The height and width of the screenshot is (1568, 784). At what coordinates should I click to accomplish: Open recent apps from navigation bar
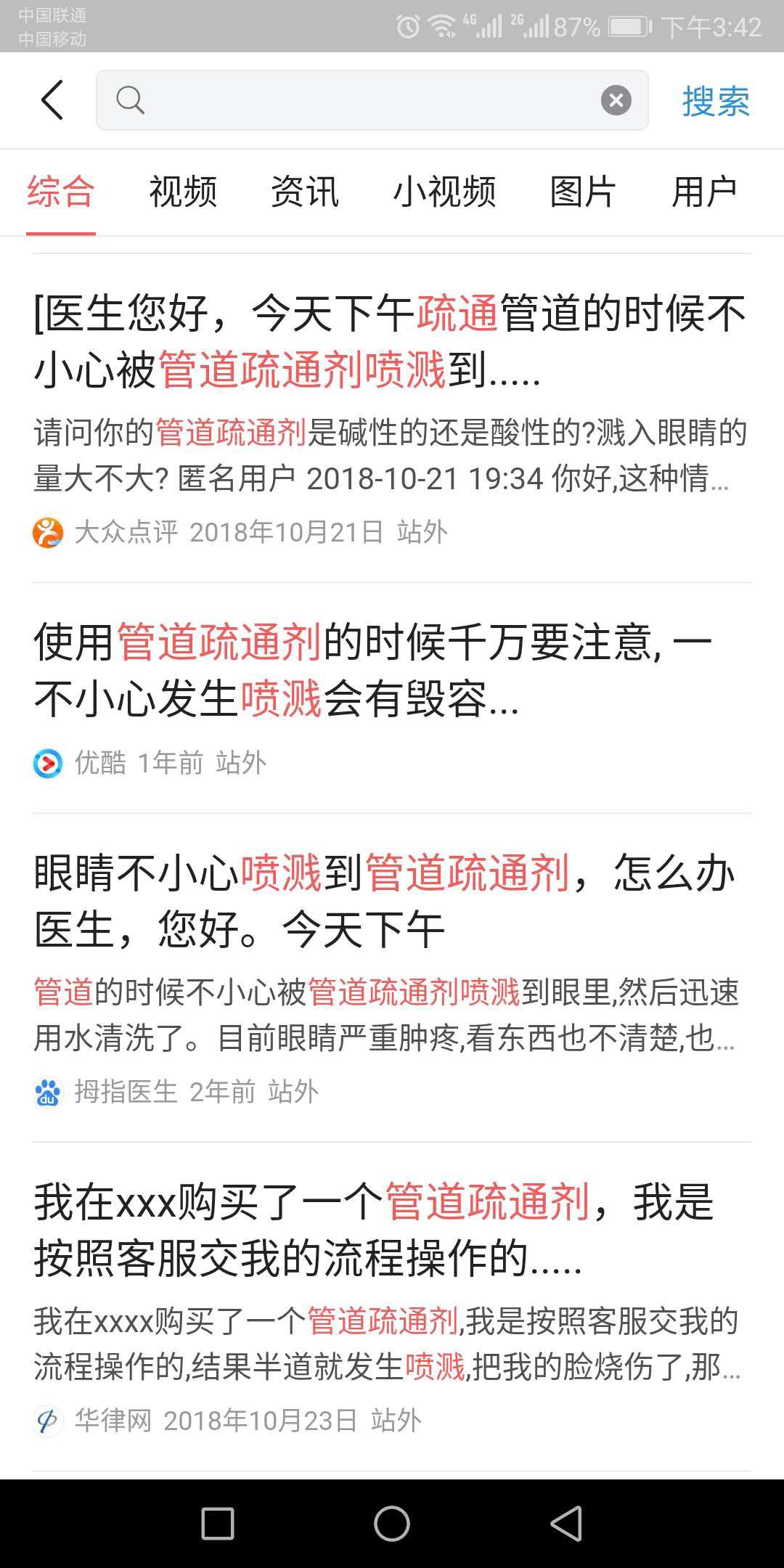pyautogui.click(x=217, y=1523)
